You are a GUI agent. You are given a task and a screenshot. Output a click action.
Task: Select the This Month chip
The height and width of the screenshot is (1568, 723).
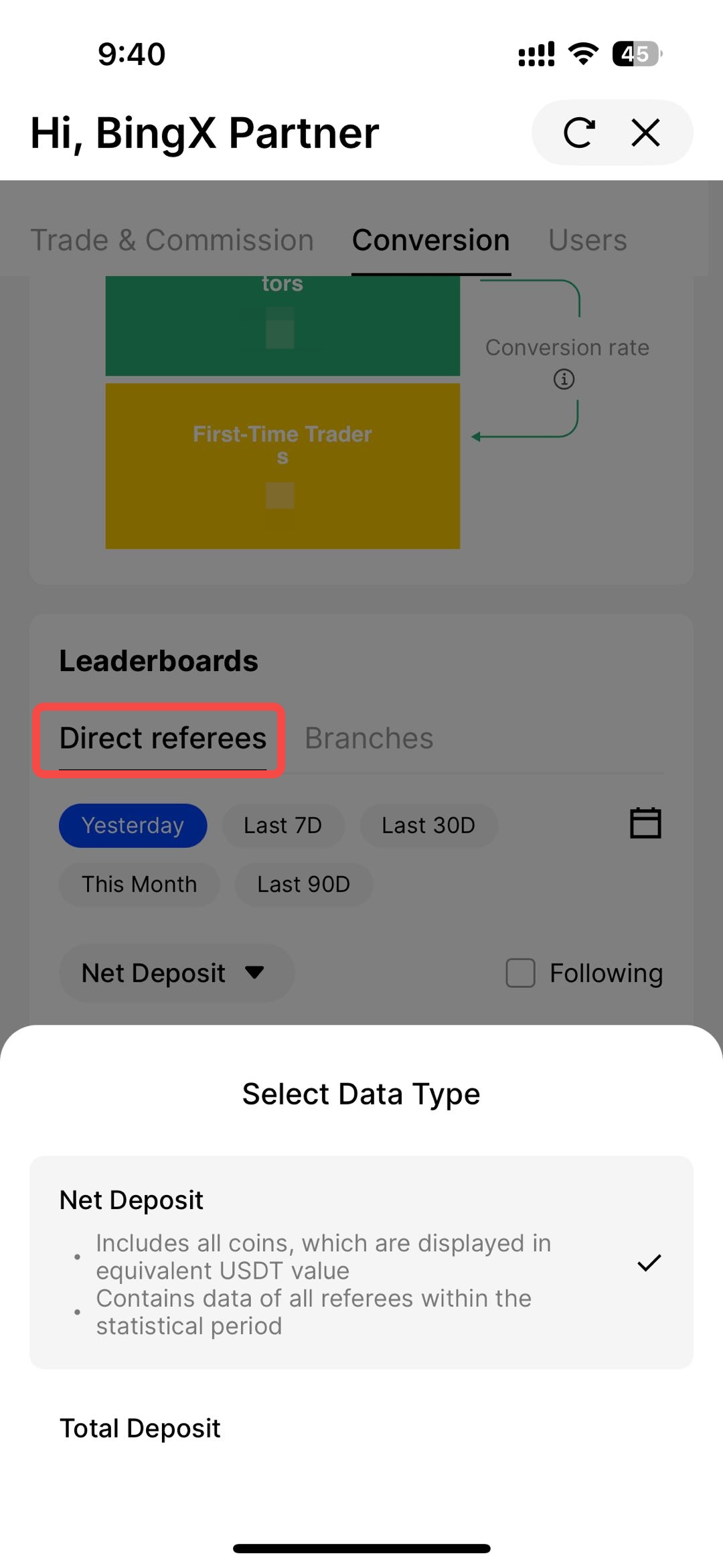tap(139, 884)
